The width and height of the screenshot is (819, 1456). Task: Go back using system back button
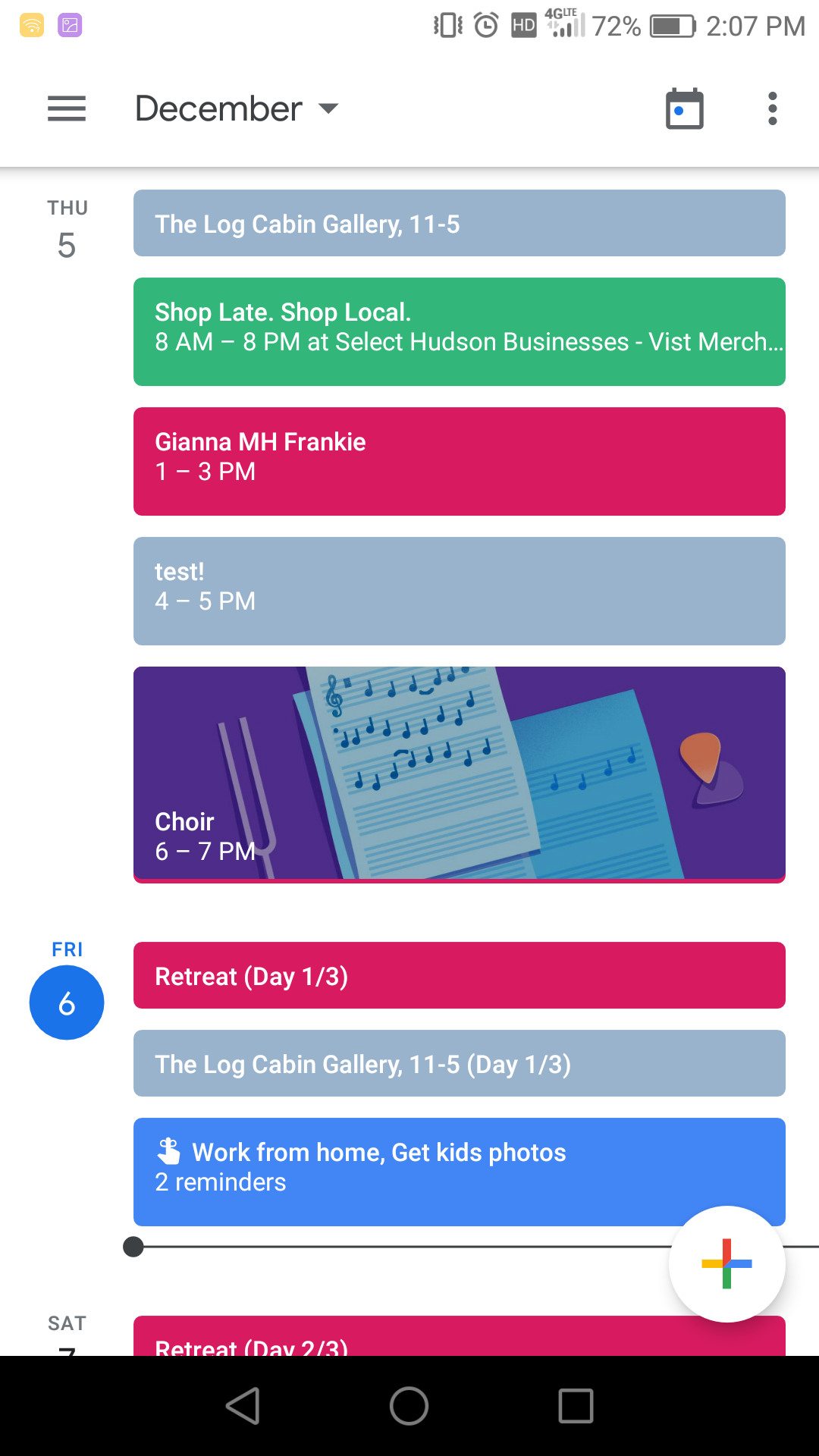pos(243,1406)
